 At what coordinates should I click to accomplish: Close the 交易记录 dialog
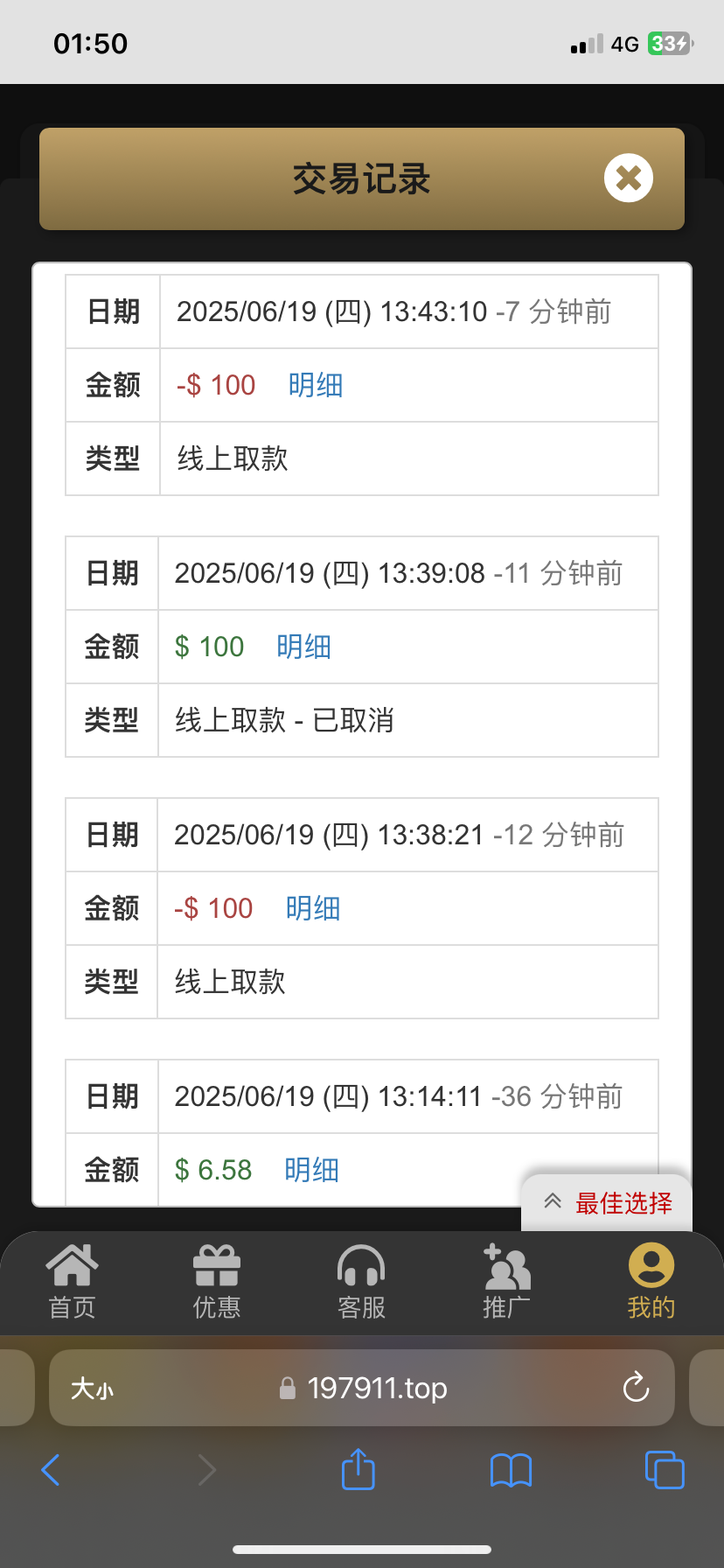(x=628, y=178)
